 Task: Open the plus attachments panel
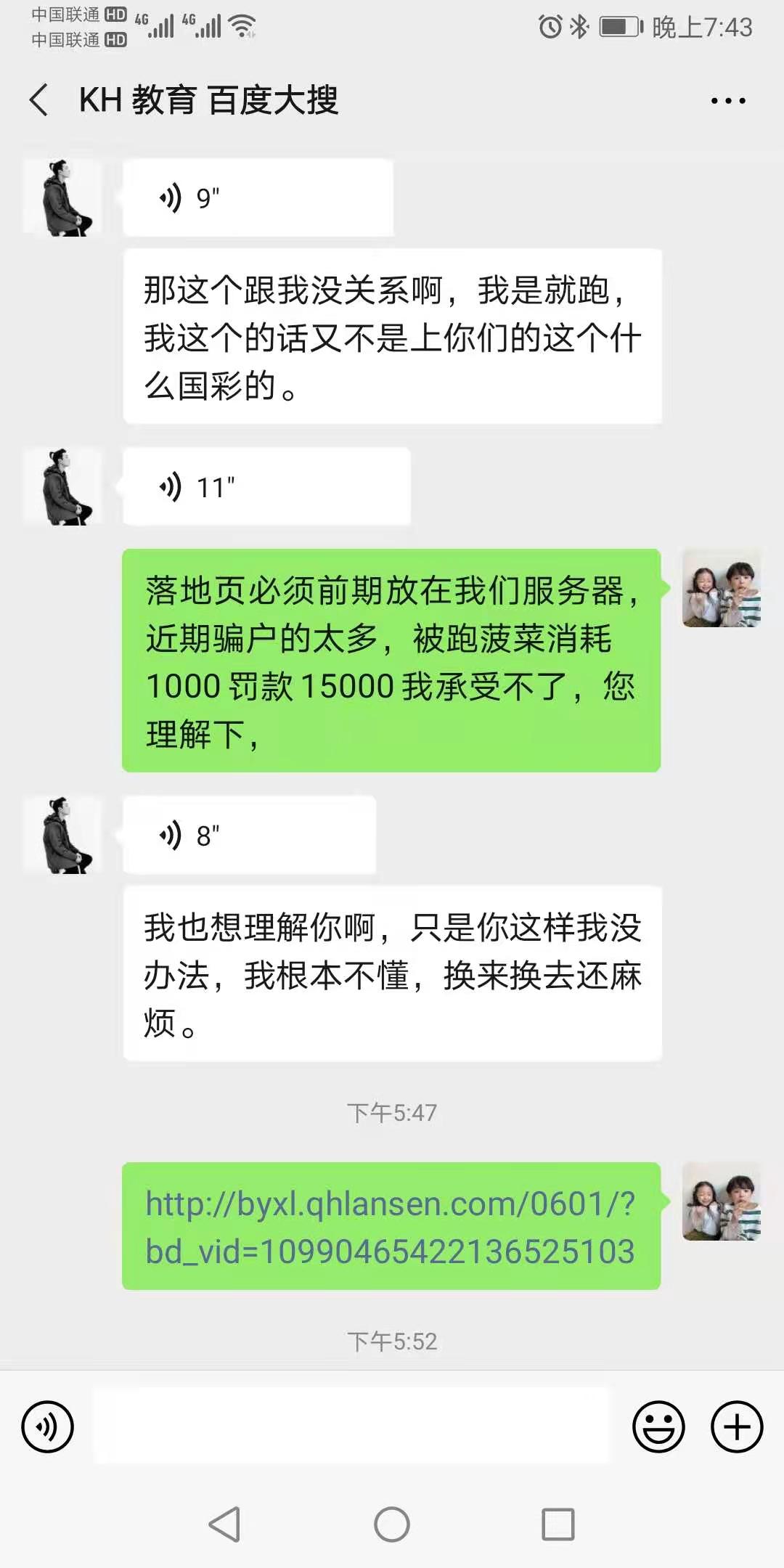tap(736, 1426)
